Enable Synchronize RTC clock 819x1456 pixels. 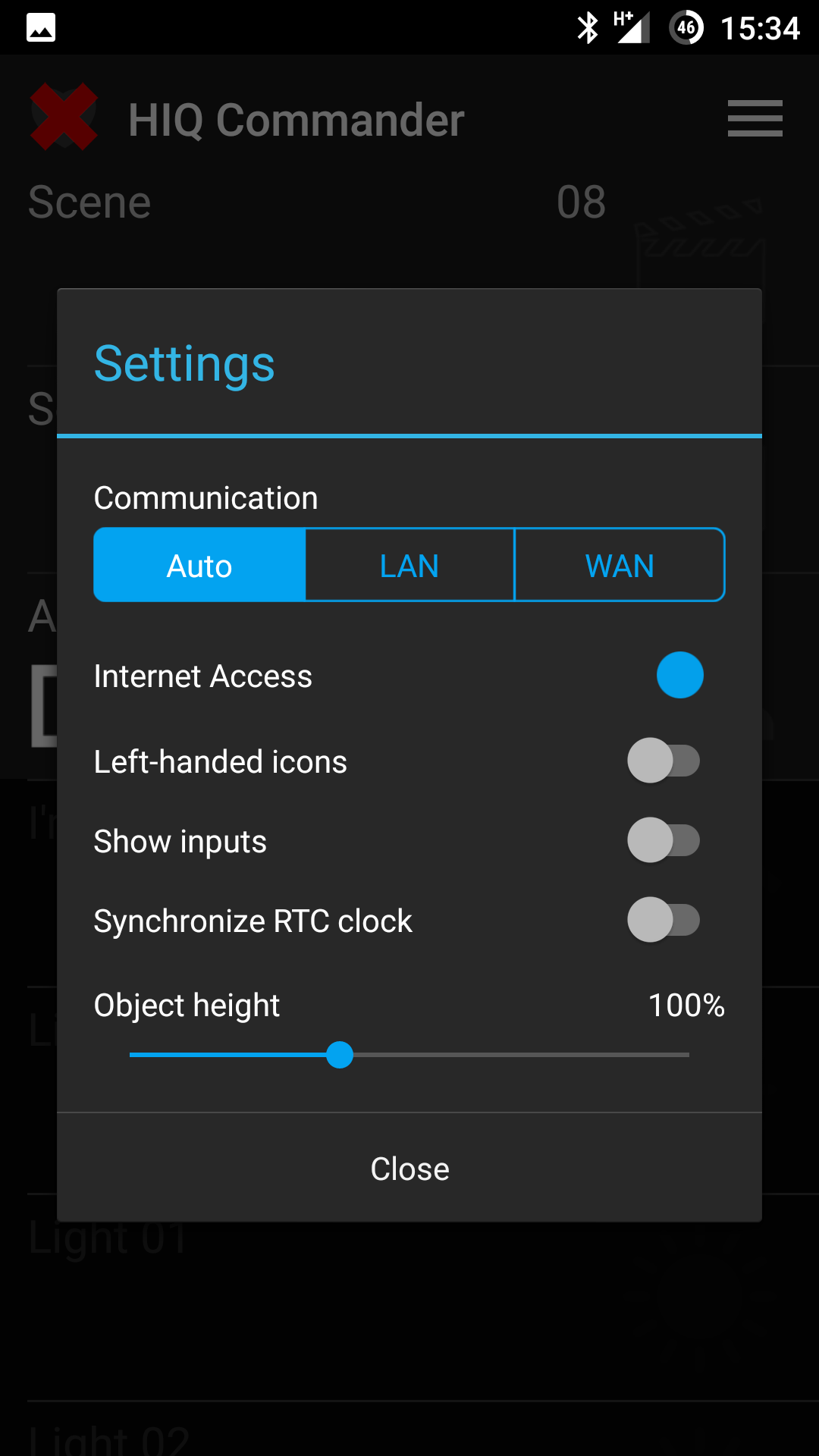[x=664, y=920]
